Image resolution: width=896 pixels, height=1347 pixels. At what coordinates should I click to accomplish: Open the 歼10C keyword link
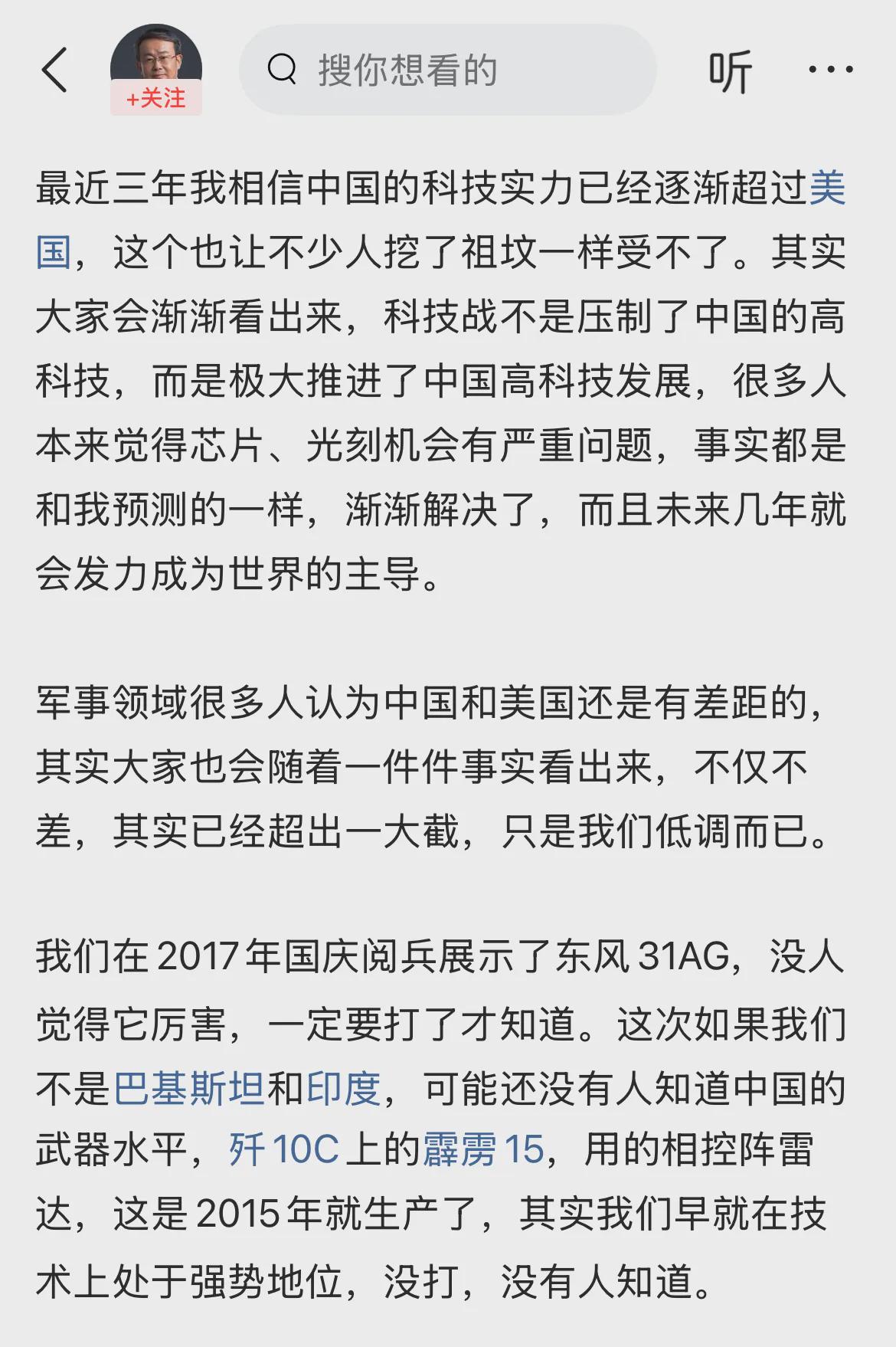pos(284,1150)
